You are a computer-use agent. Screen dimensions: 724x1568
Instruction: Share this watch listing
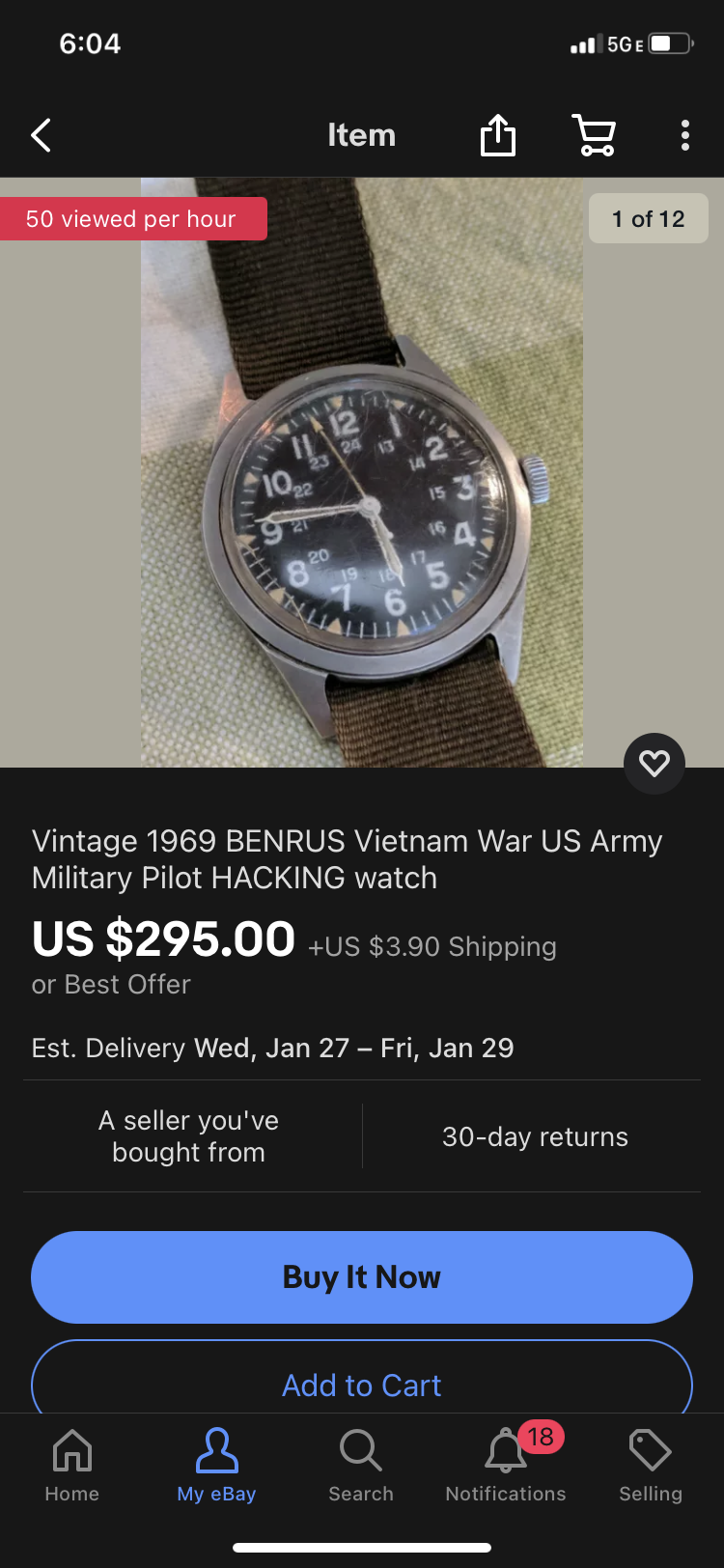[498, 135]
